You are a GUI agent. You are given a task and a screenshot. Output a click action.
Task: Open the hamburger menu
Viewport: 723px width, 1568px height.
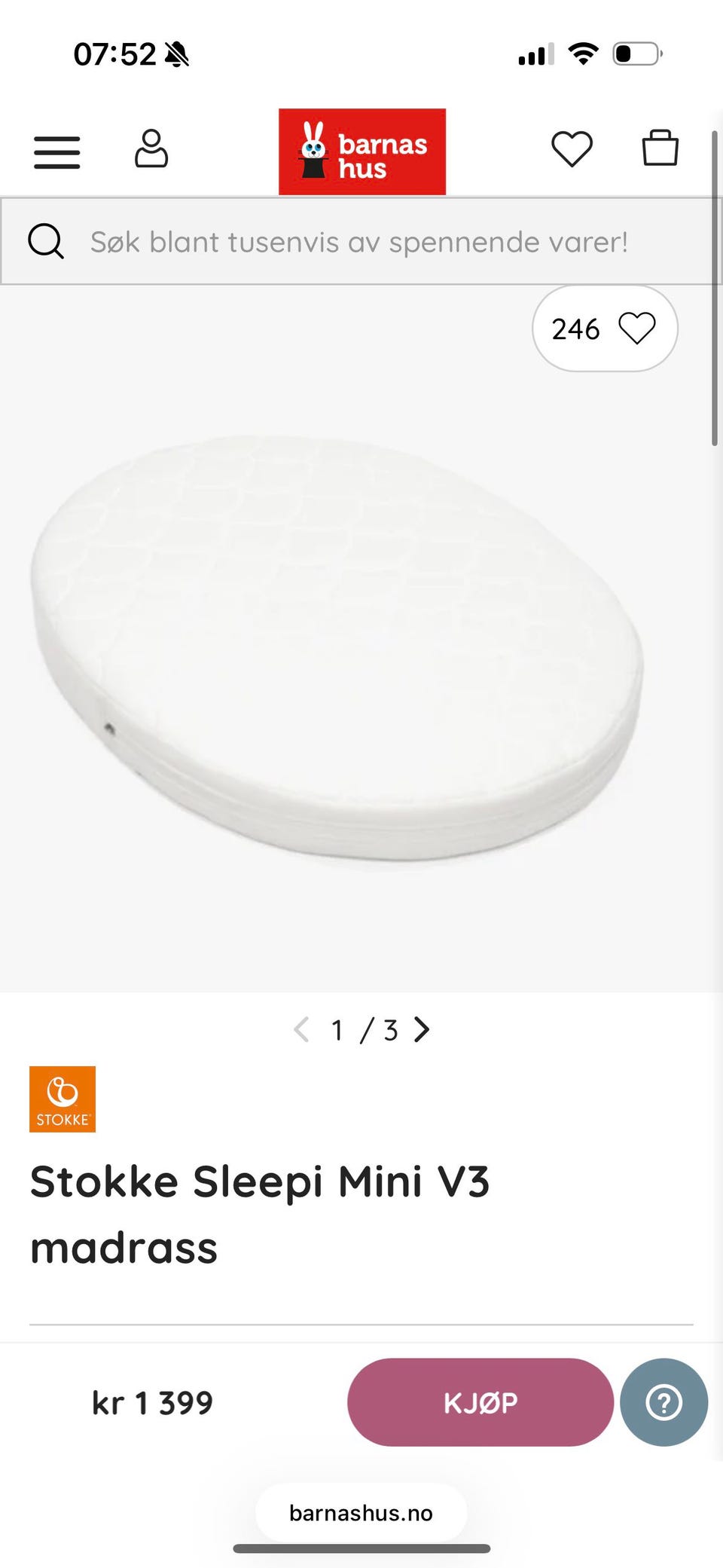pos(57,152)
